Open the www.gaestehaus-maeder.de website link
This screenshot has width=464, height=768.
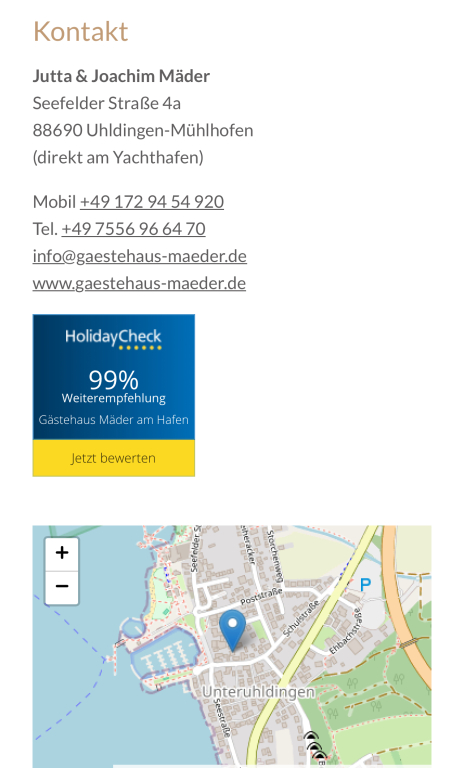coord(139,283)
